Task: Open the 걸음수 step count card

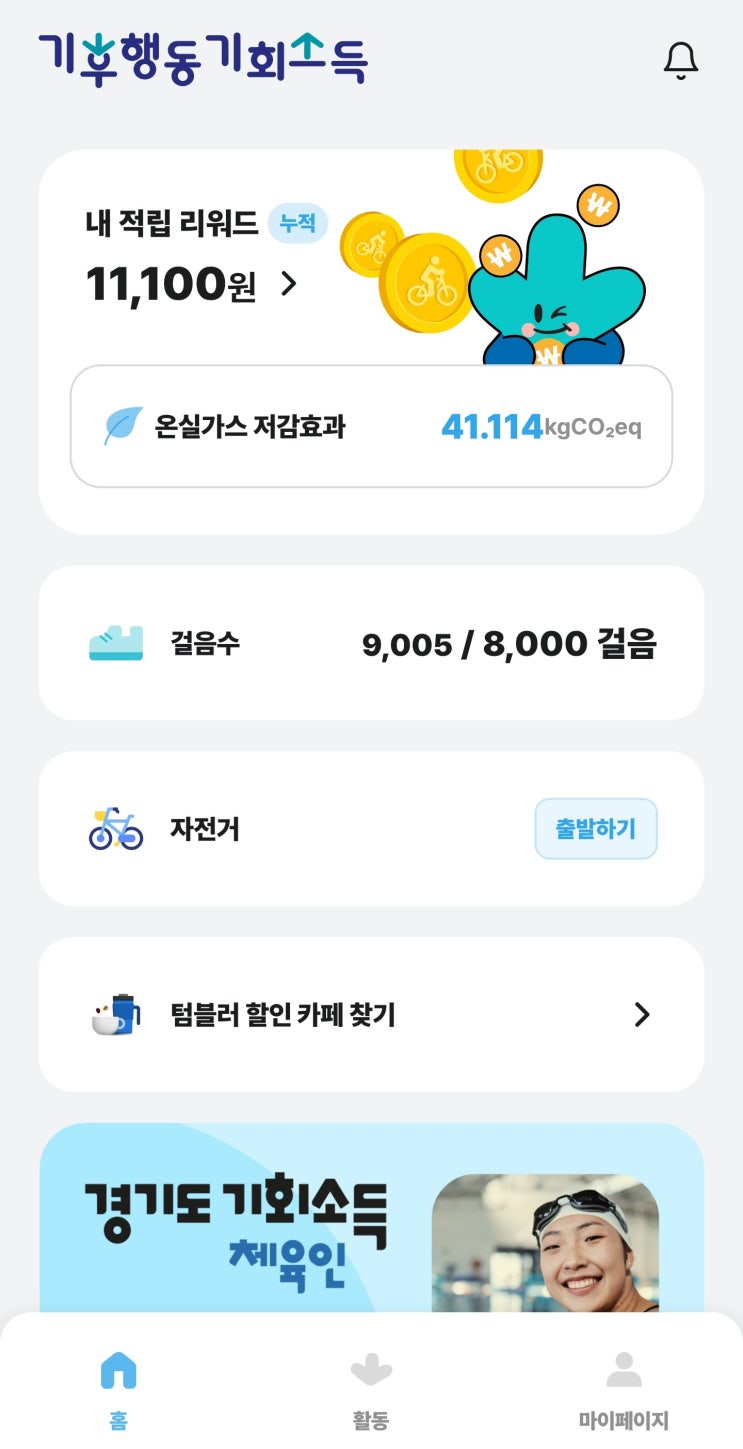Action: [371, 643]
